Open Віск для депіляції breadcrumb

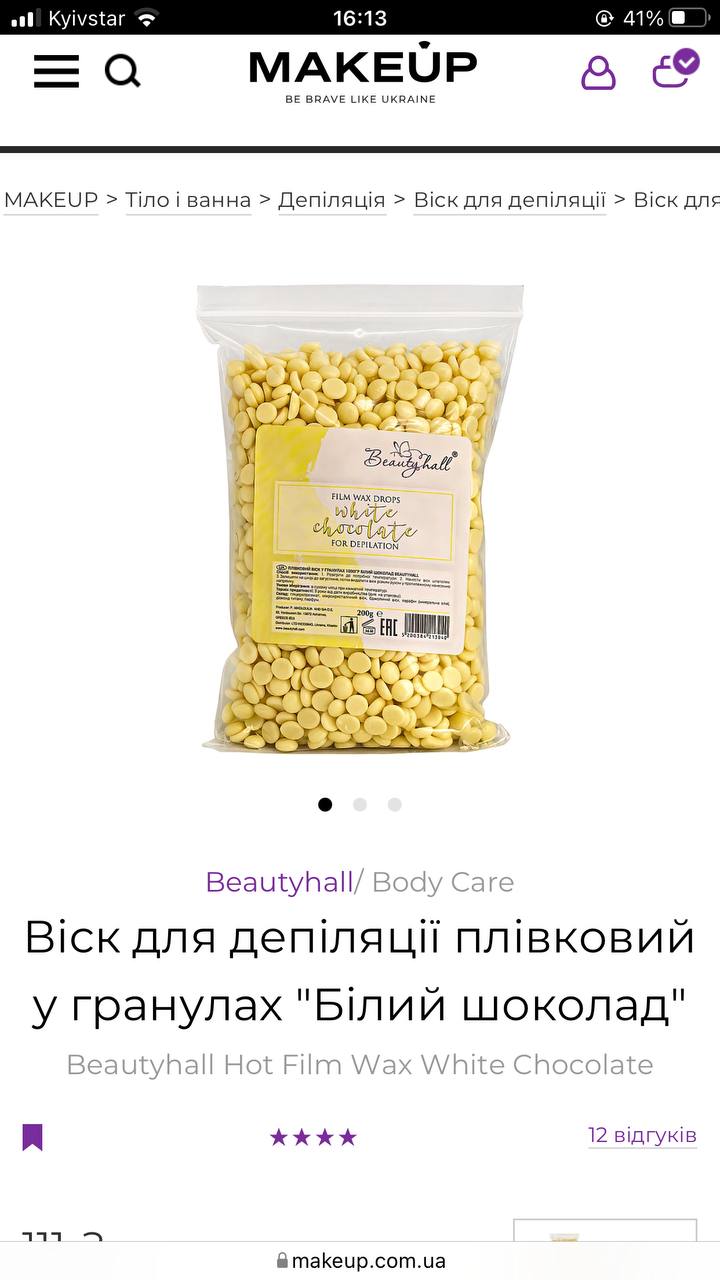coord(510,200)
